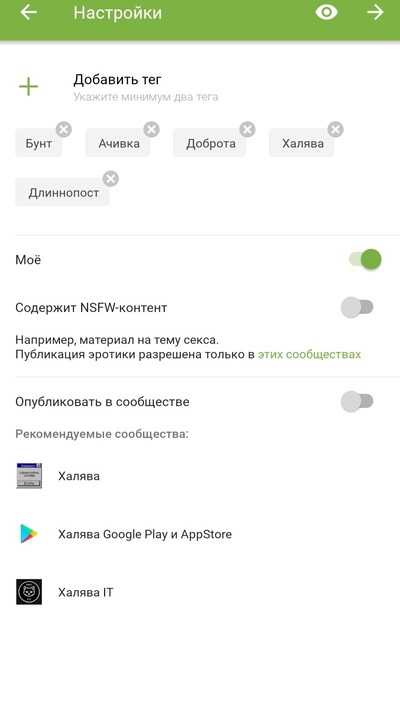Preview the post with the eye icon
Viewport: 400px width, 726px height.
326,12
